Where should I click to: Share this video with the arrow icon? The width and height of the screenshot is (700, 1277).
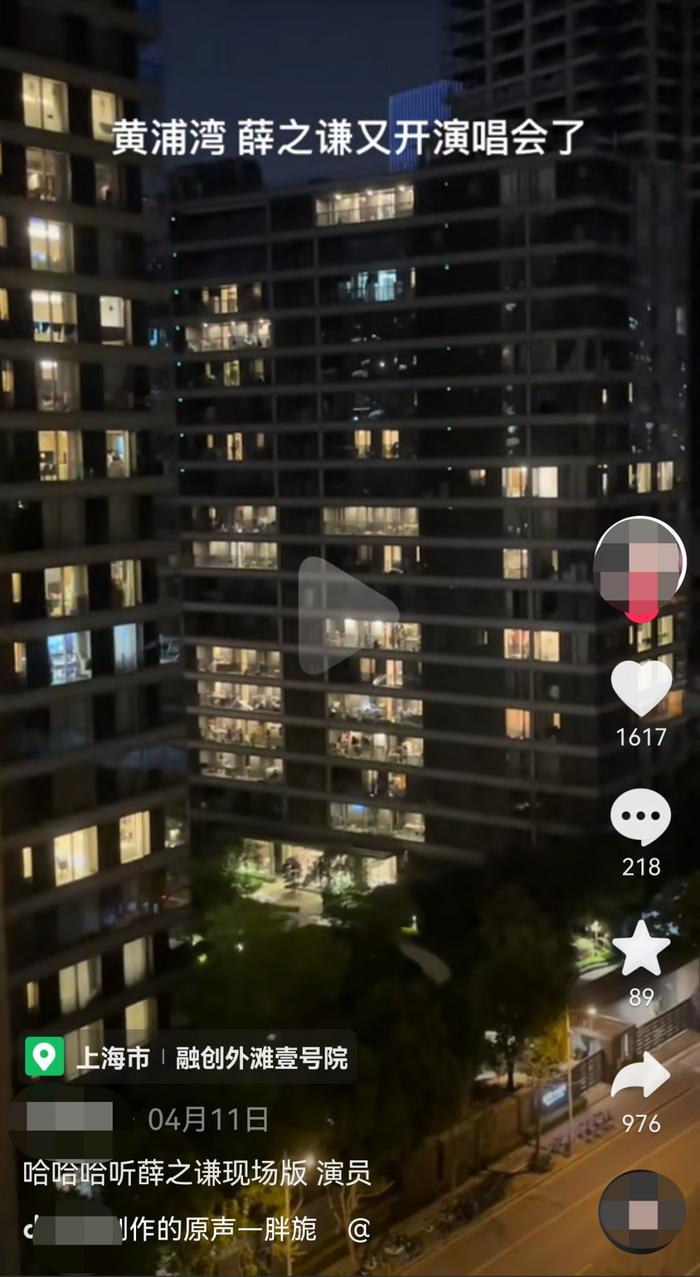pos(641,1077)
